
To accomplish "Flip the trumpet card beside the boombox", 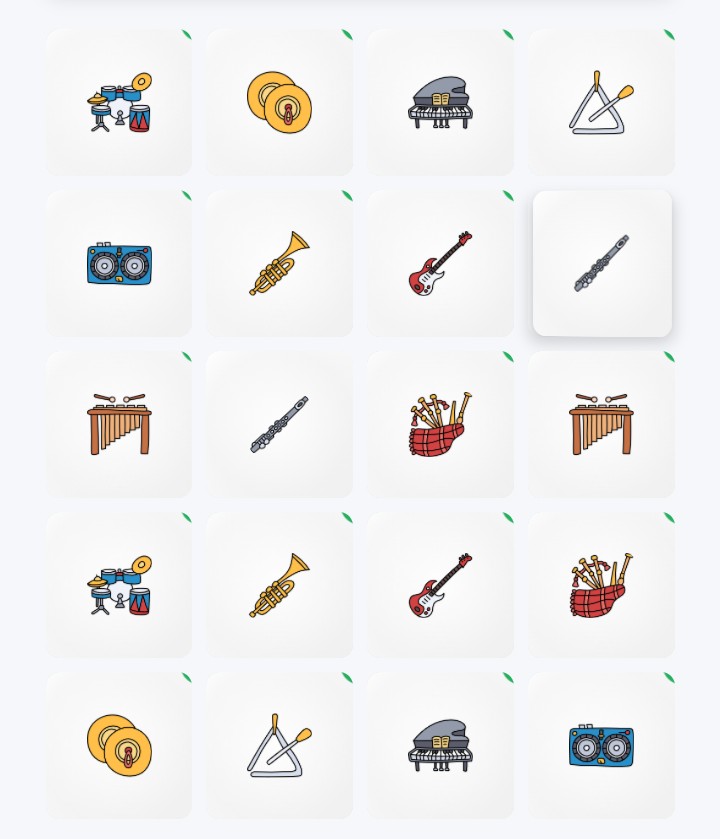I will pyautogui.click(x=279, y=263).
